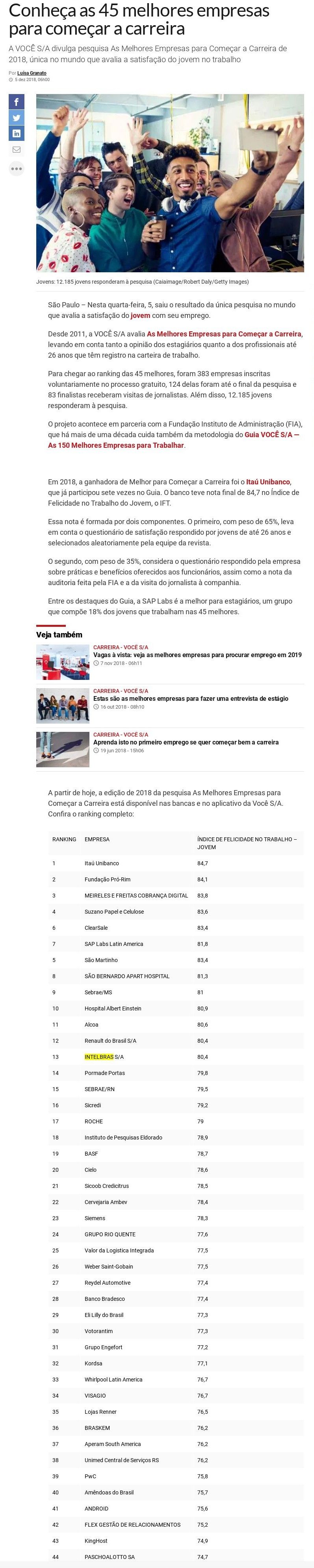Viewport: 314px width, 1568px height.
Task: Tap thumbnail of 'Vagas à vista' story
Action: pos(62,662)
